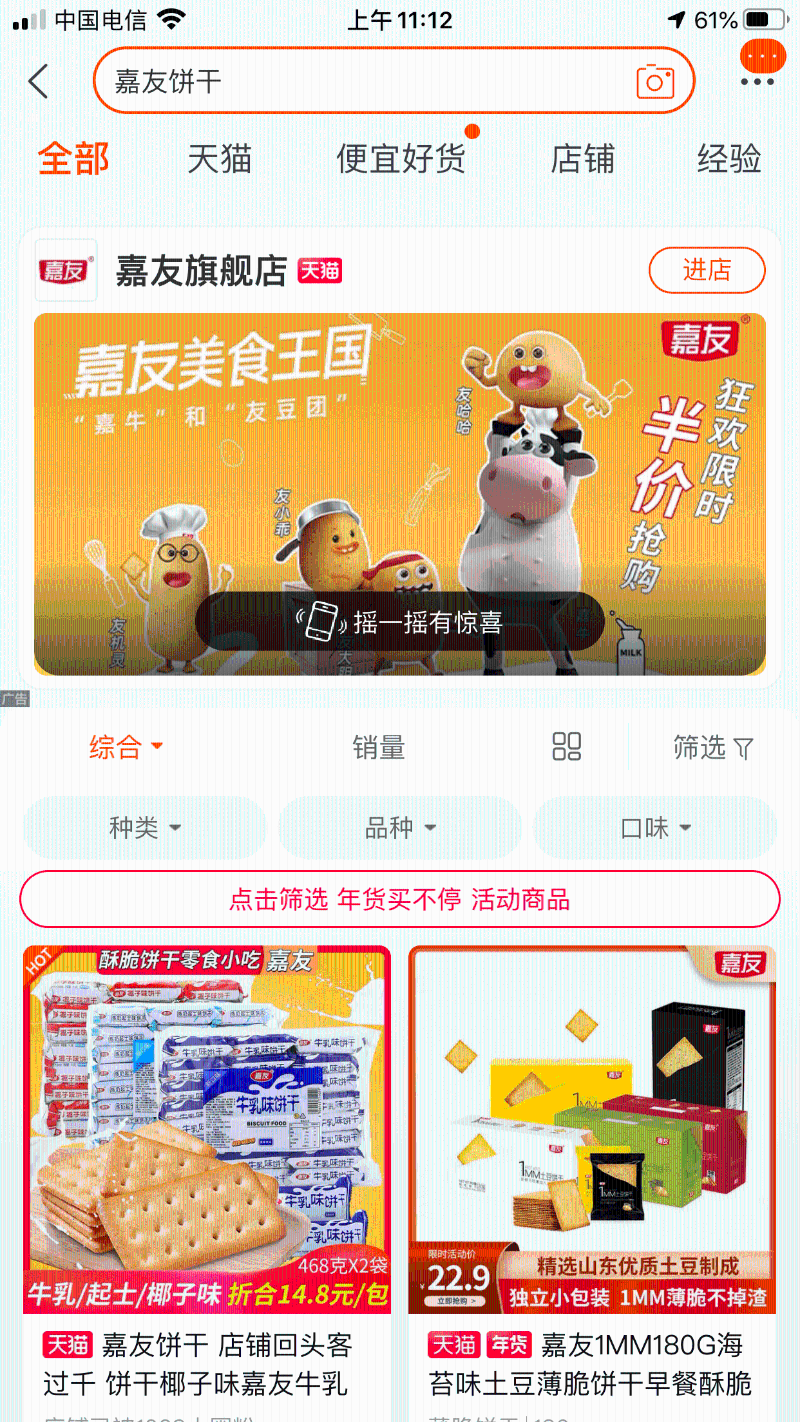This screenshot has height=1422, width=800.
Task: Tap the 嘉友 store logo
Action: pos(65,268)
